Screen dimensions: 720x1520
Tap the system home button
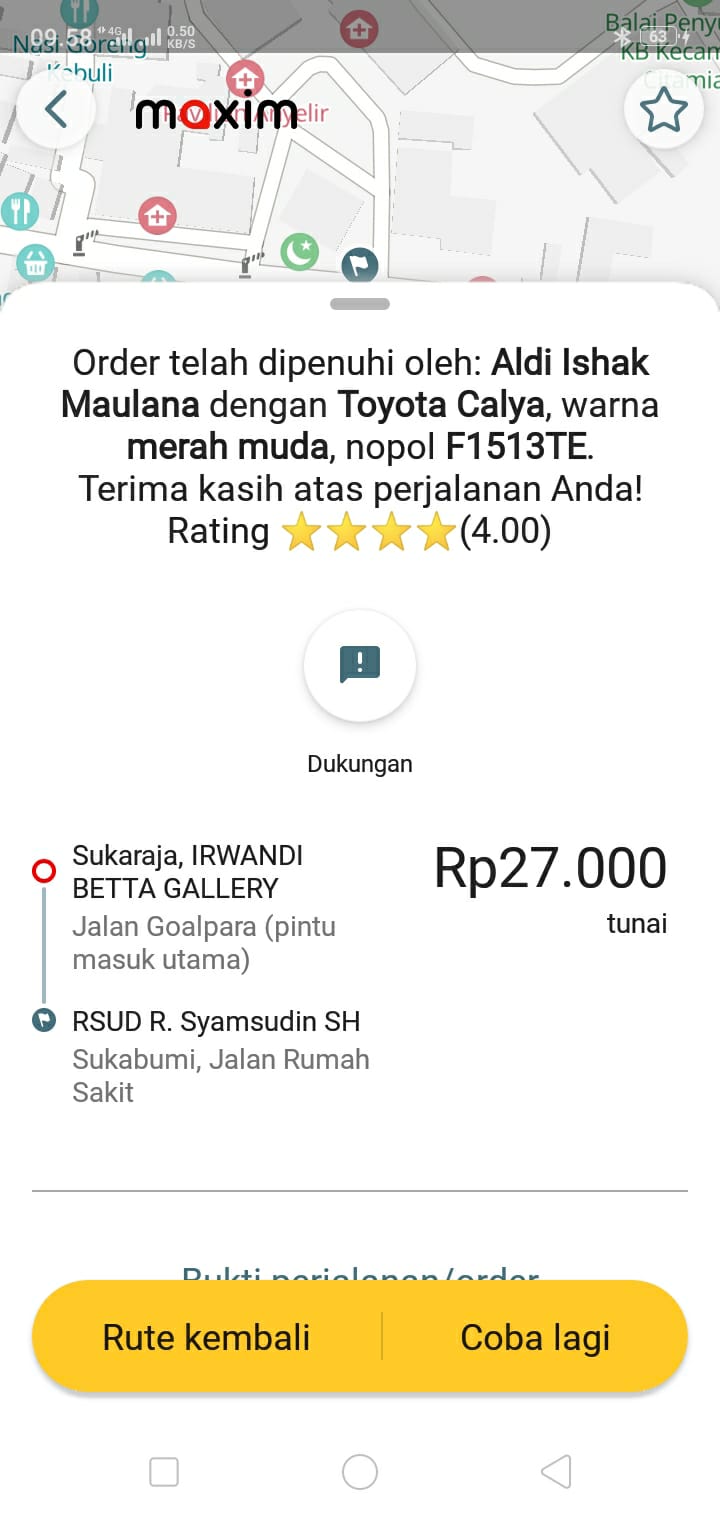(x=360, y=1472)
